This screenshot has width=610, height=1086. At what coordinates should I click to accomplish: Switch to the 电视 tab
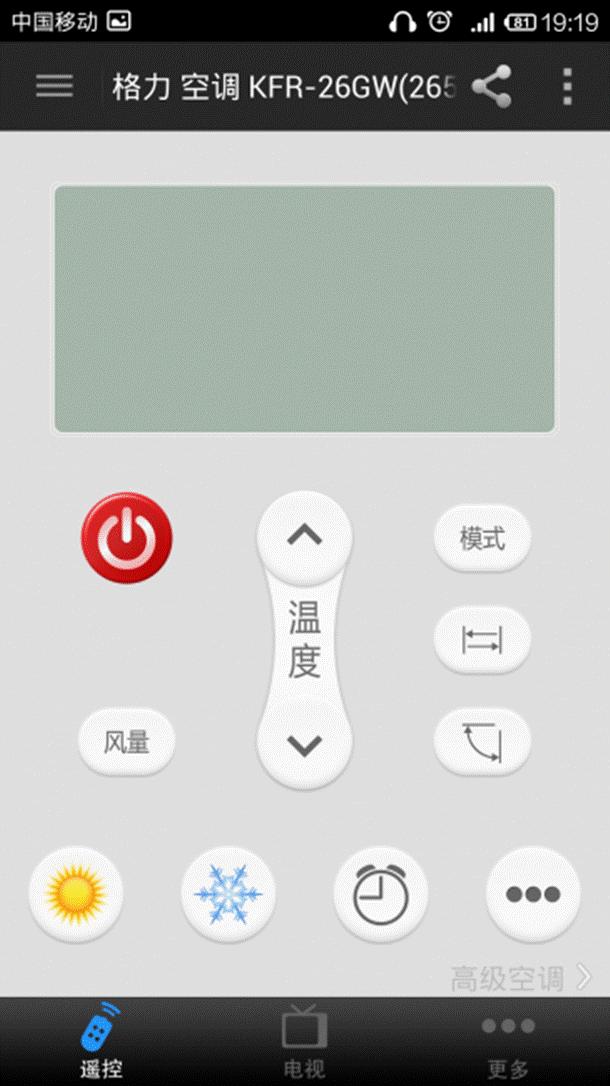(304, 1042)
